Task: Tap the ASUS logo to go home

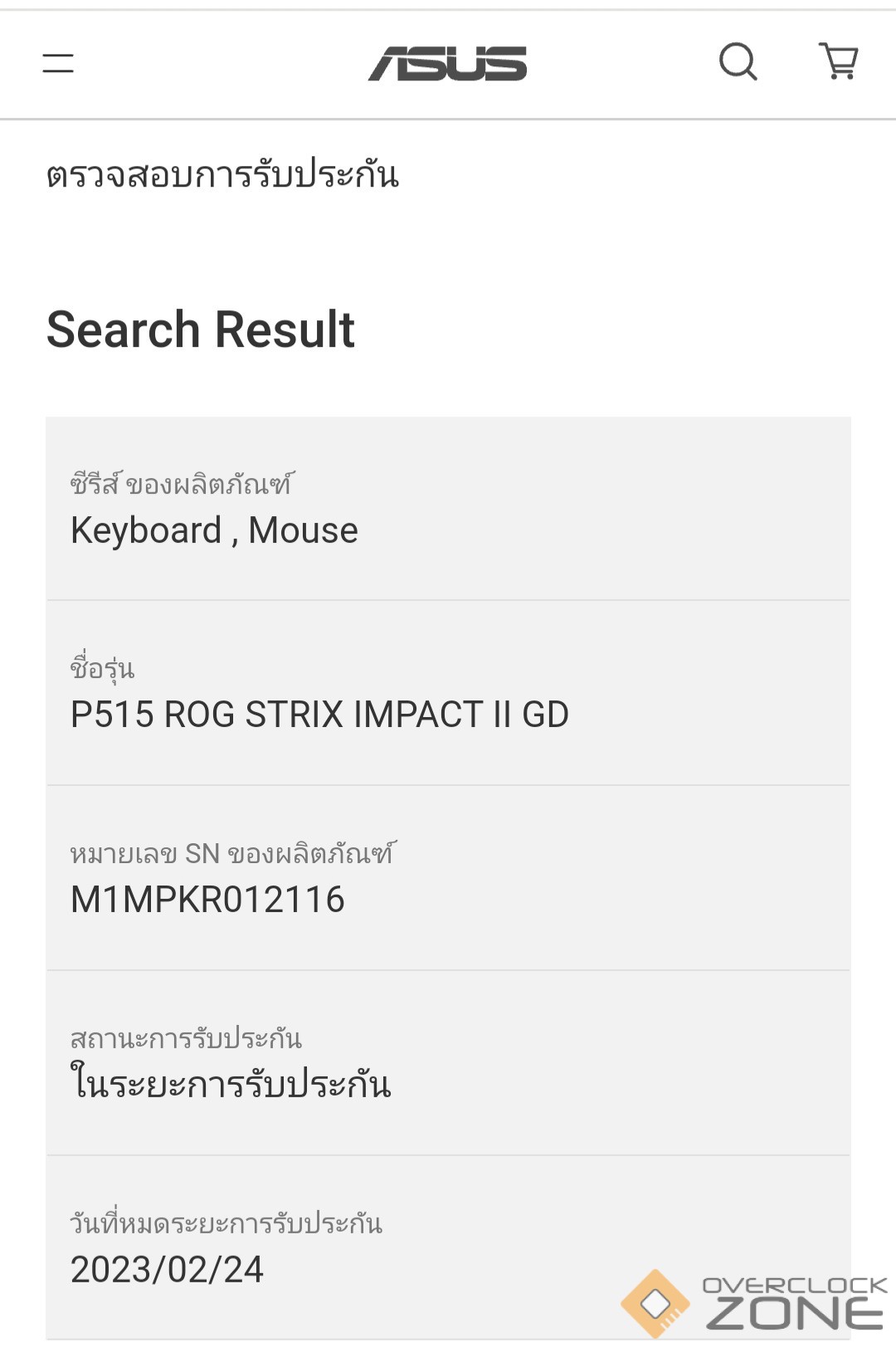Action: coord(447,64)
